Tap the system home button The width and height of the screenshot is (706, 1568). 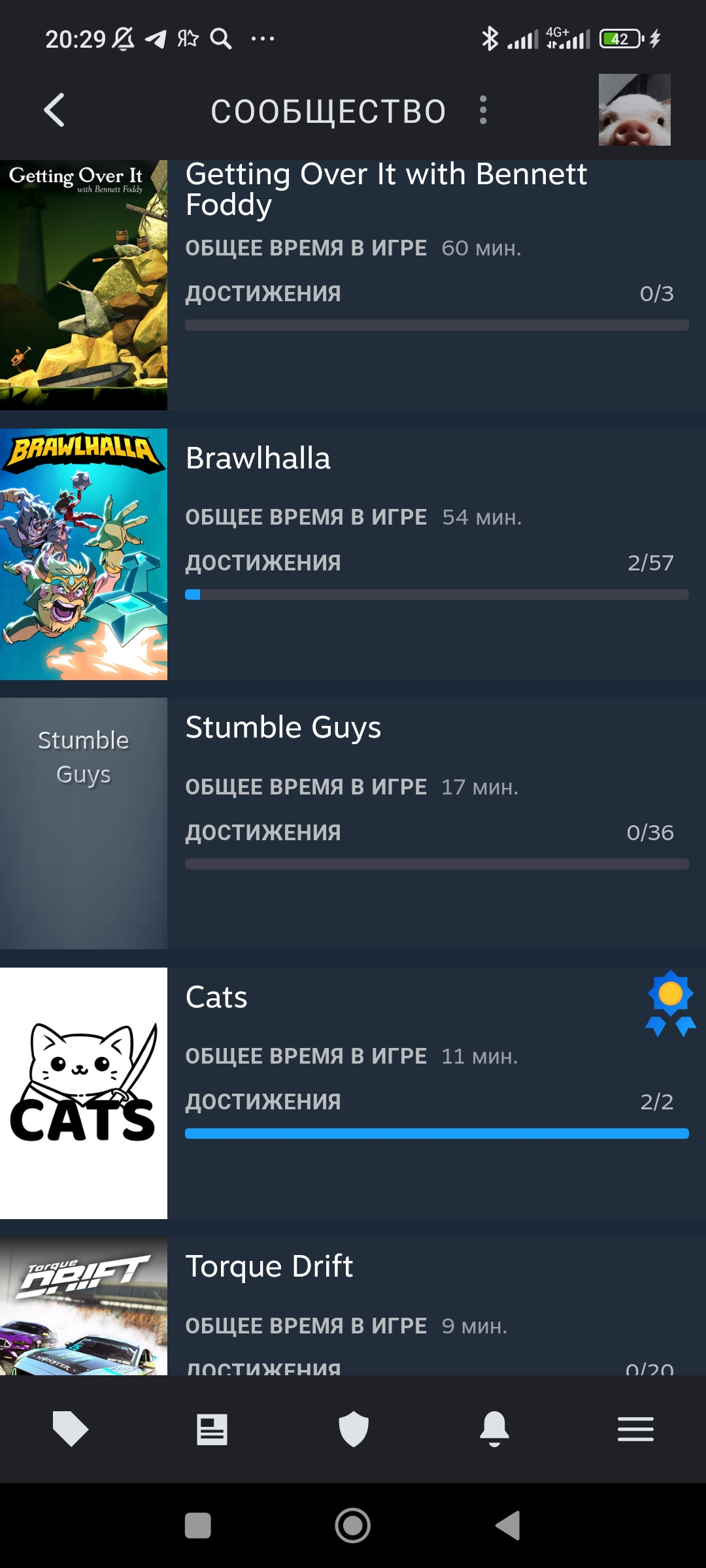click(x=353, y=1526)
